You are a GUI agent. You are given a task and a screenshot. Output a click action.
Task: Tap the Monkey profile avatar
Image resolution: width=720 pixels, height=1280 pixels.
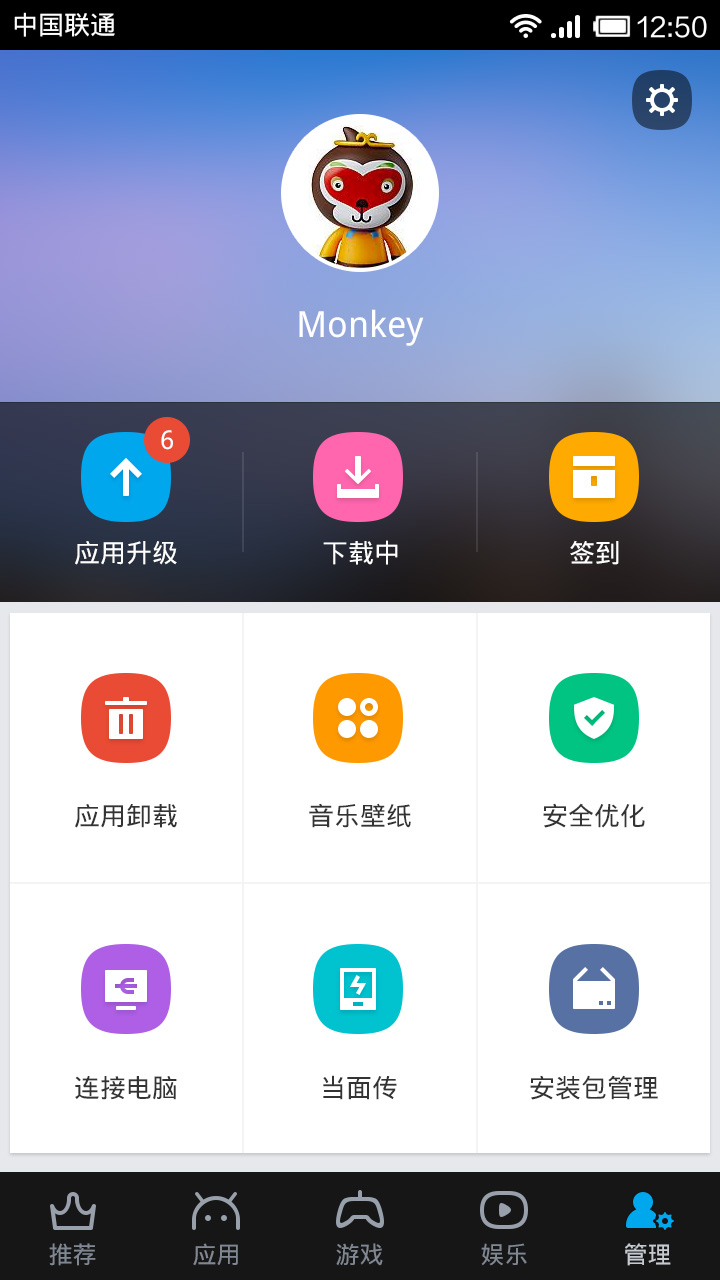click(x=359, y=191)
